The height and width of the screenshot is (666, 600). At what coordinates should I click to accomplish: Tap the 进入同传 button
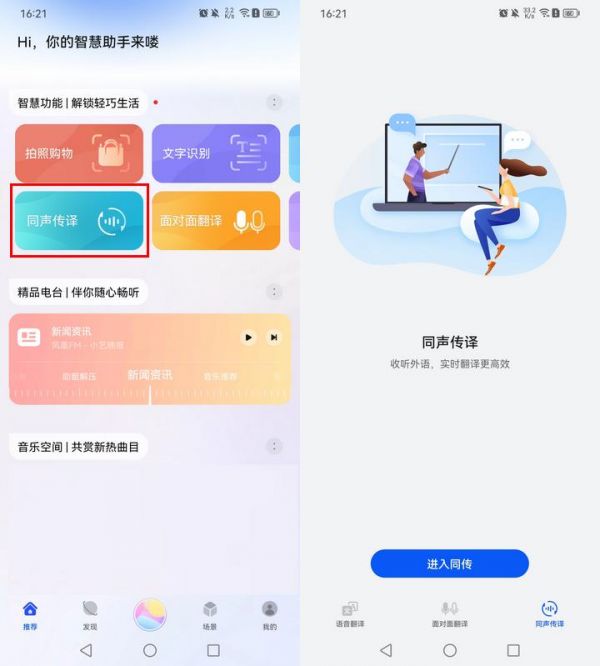(x=449, y=564)
